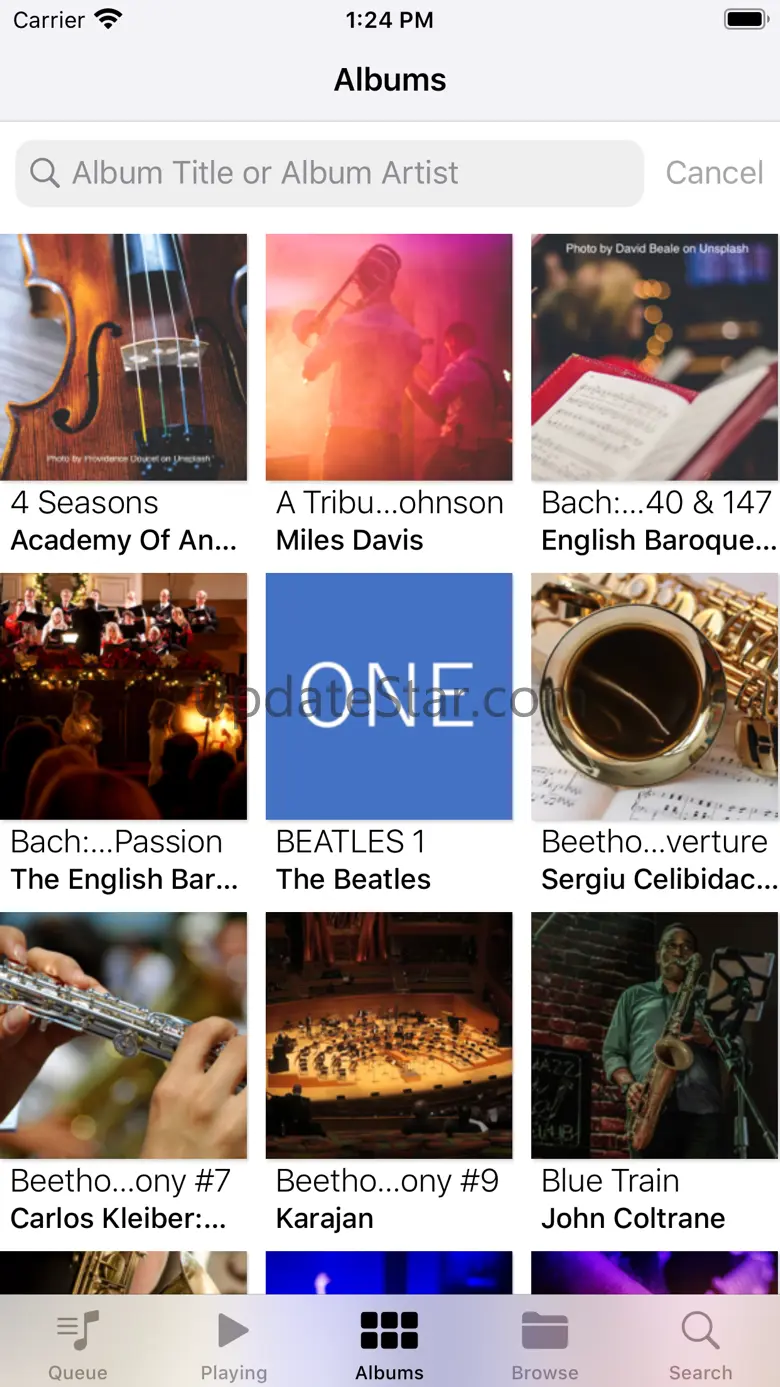Viewport: 780px width, 1387px height.
Task: Open the Bach Passion album
Action: coord(123,697)
